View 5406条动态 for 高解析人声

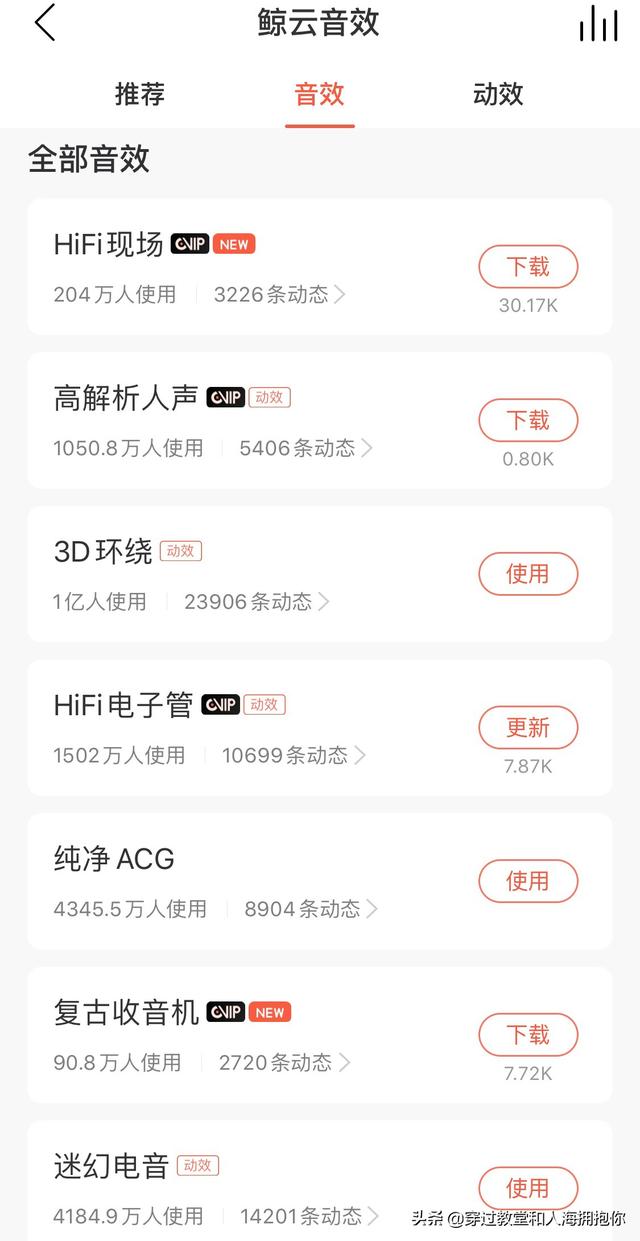305,448
